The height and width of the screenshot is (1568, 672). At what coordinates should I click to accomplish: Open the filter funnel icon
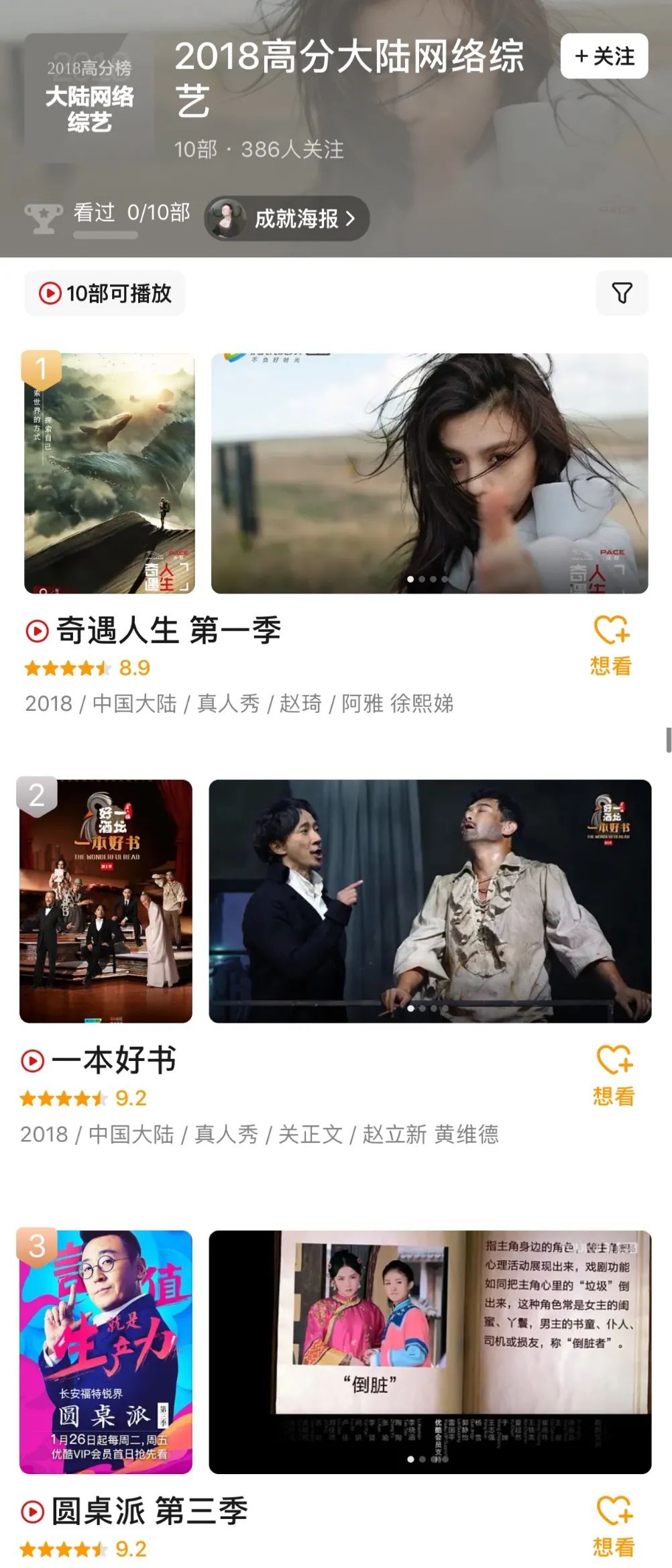[x=622, y=293]
